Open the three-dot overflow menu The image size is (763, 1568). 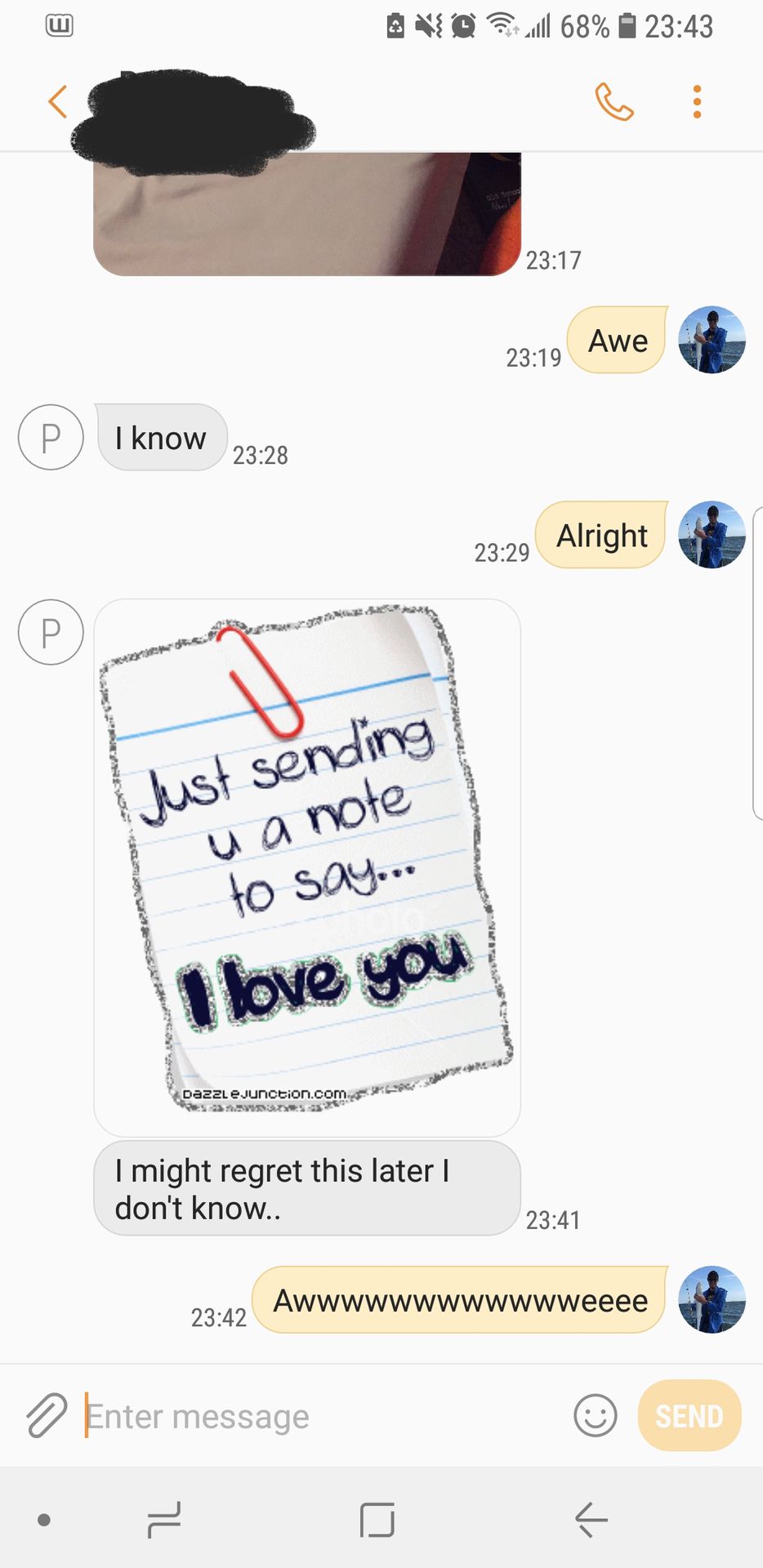[x=697, y=102]
